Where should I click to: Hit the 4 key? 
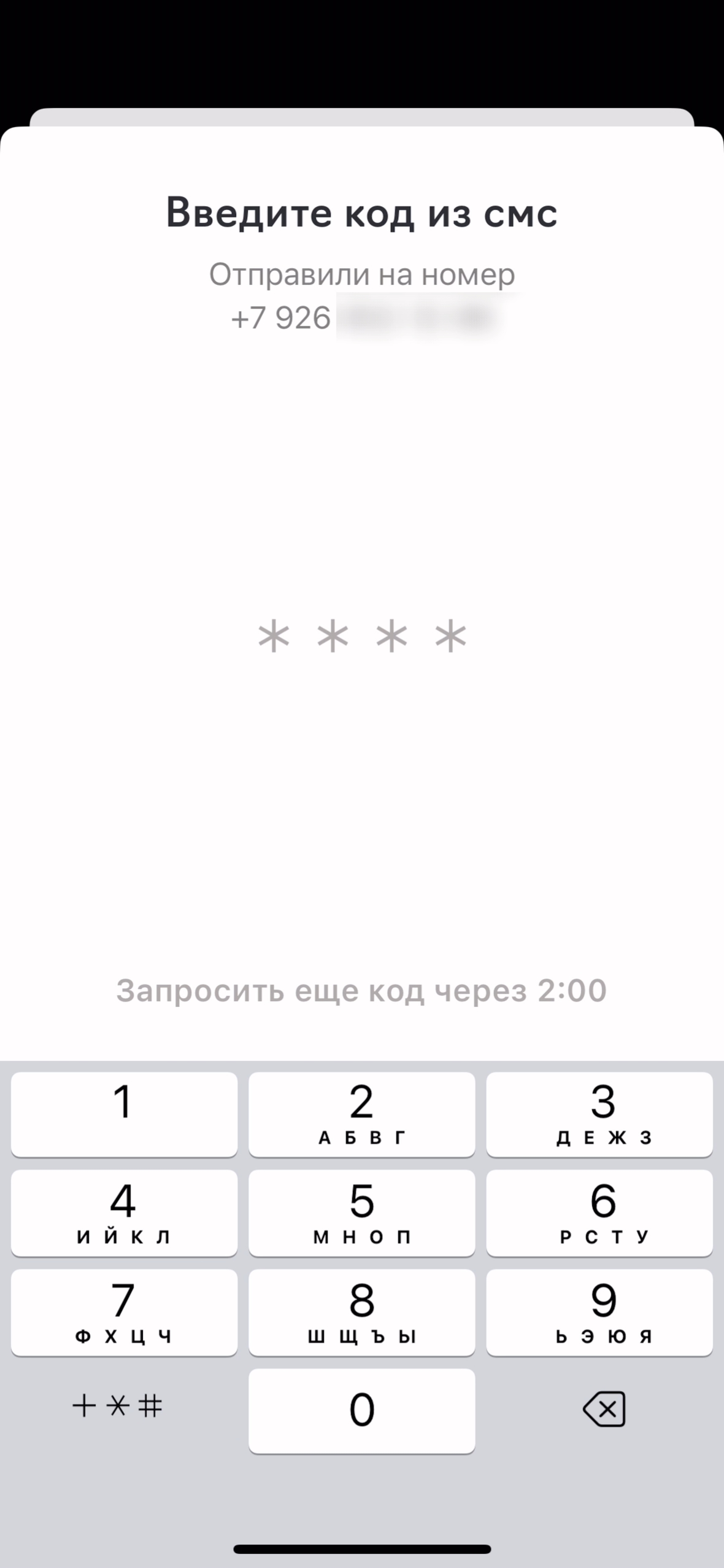pos(124,1213)
